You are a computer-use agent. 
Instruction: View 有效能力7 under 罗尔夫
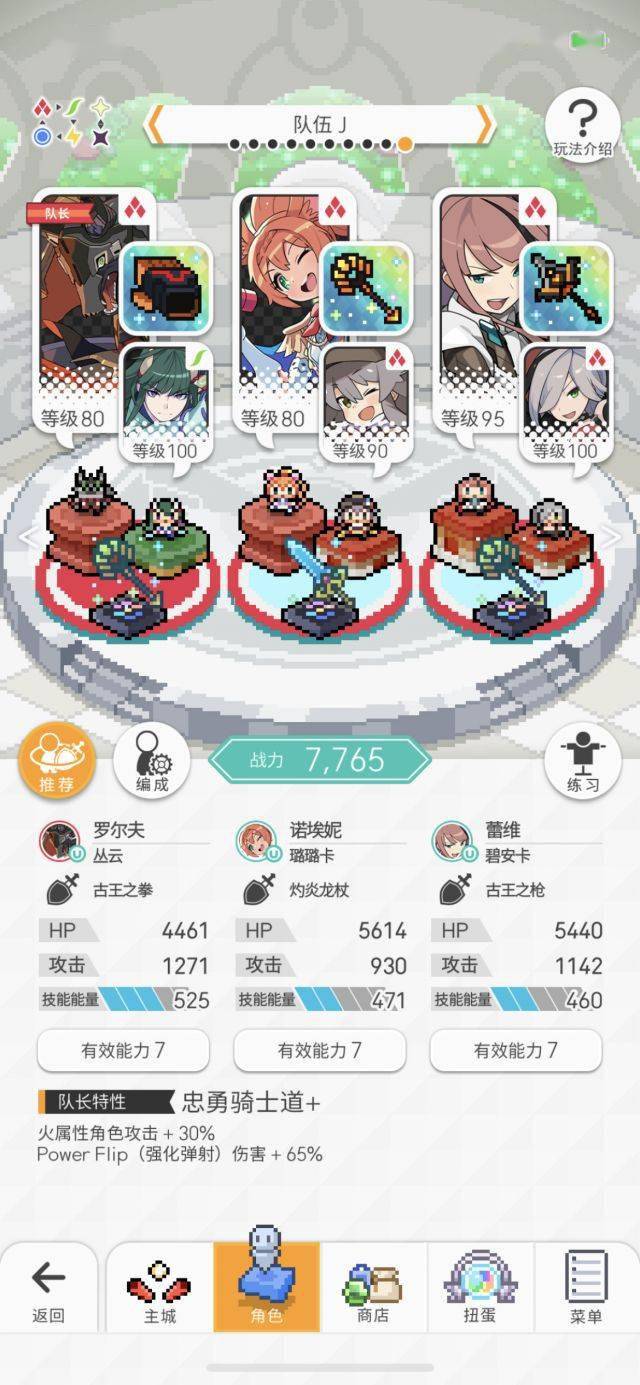[123, 1050]
